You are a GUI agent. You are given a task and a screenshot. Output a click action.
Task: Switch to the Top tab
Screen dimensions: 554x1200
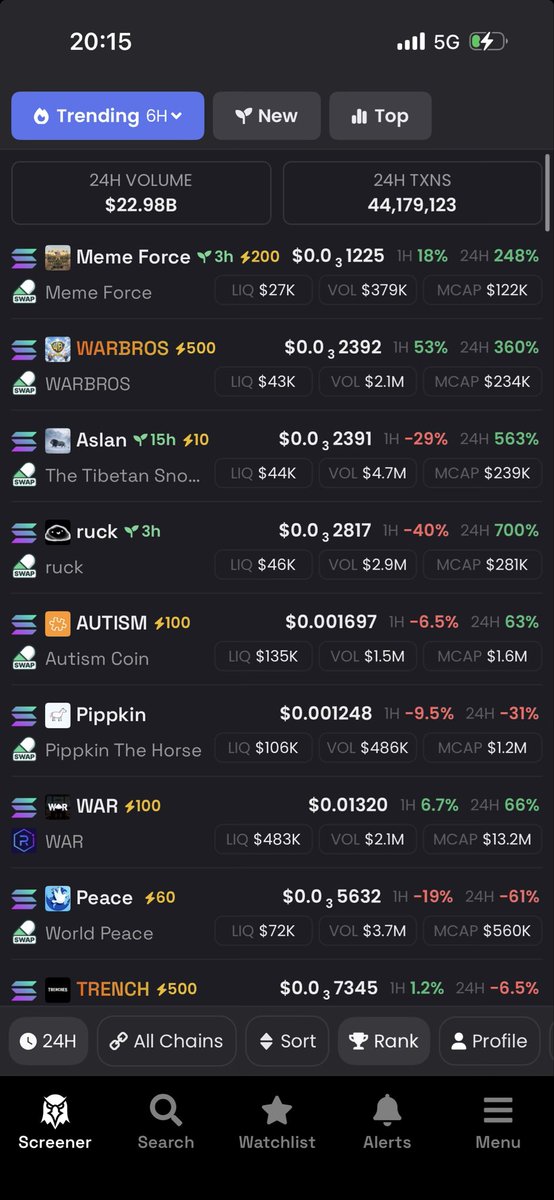coord(380,116)
